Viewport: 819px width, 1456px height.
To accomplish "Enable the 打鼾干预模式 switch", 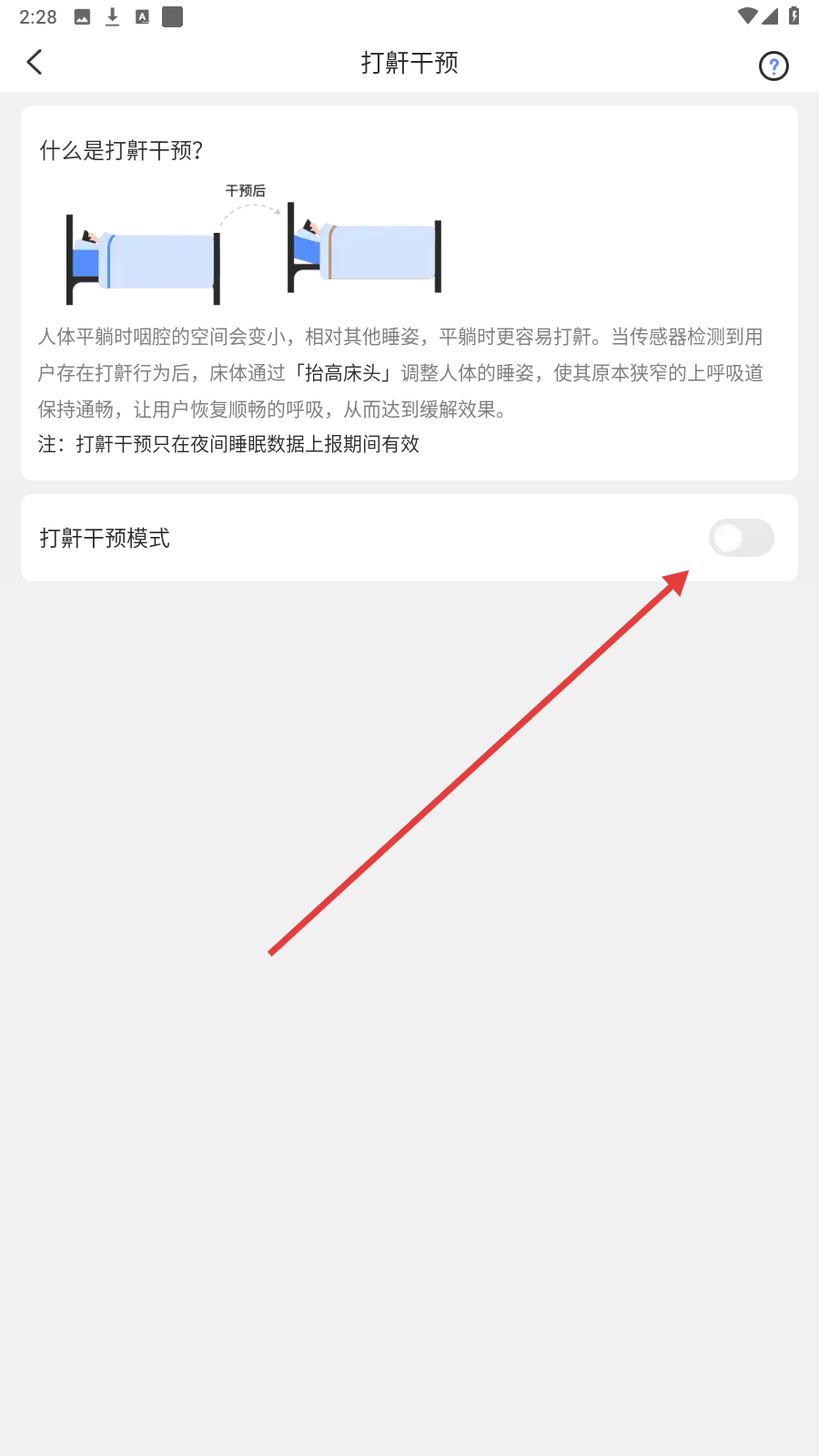I will [x=742, y=538].
